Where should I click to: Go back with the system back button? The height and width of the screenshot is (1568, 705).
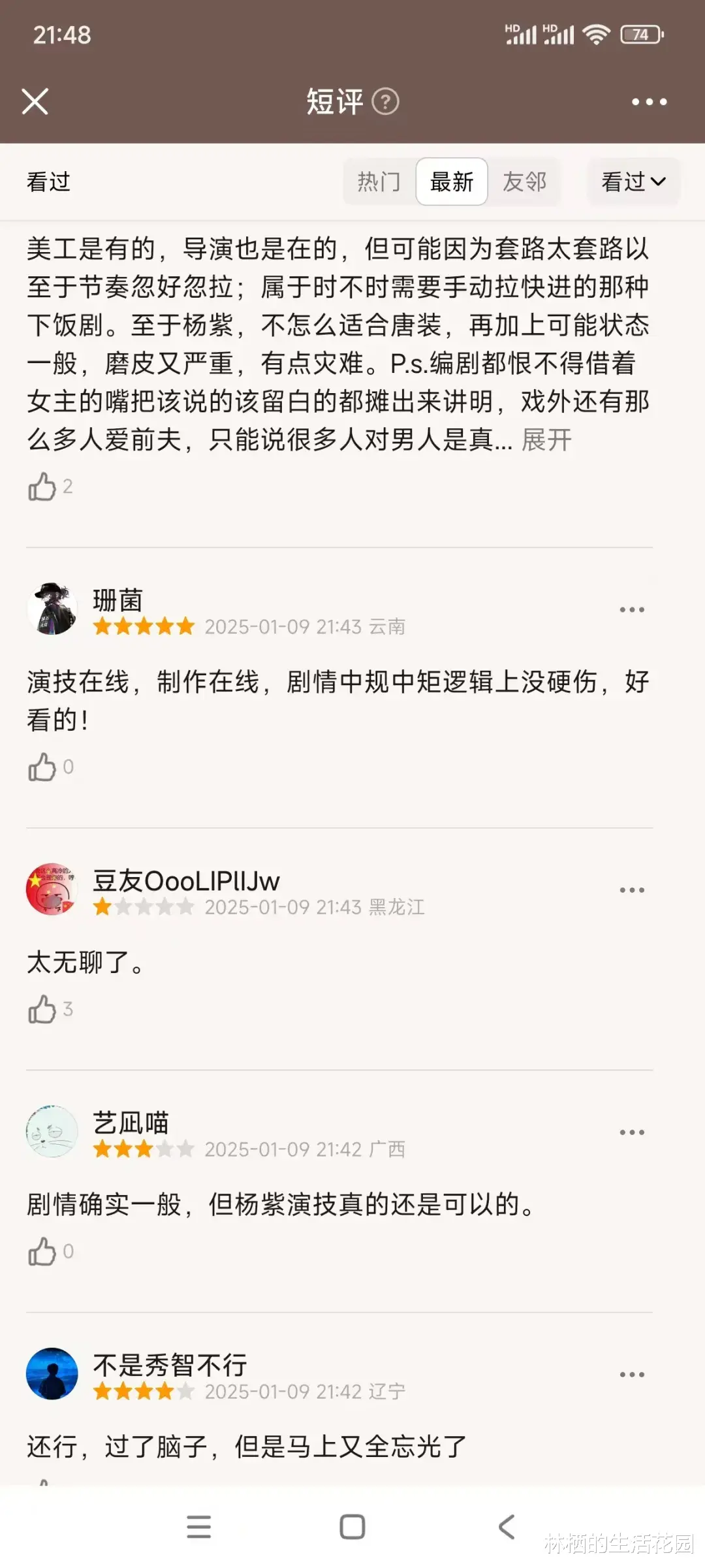click(x=507, y=1527)
